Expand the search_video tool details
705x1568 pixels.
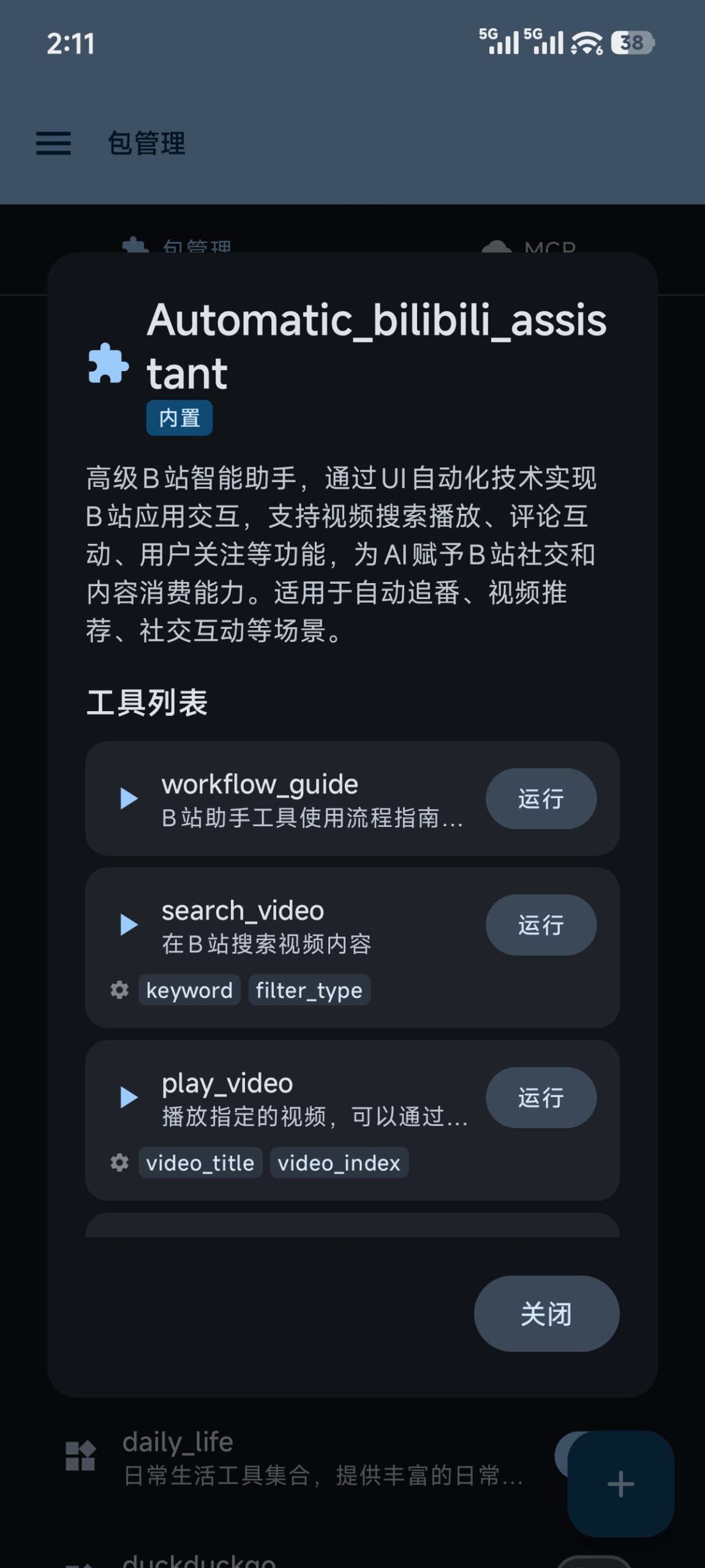(x=129, y=925)
